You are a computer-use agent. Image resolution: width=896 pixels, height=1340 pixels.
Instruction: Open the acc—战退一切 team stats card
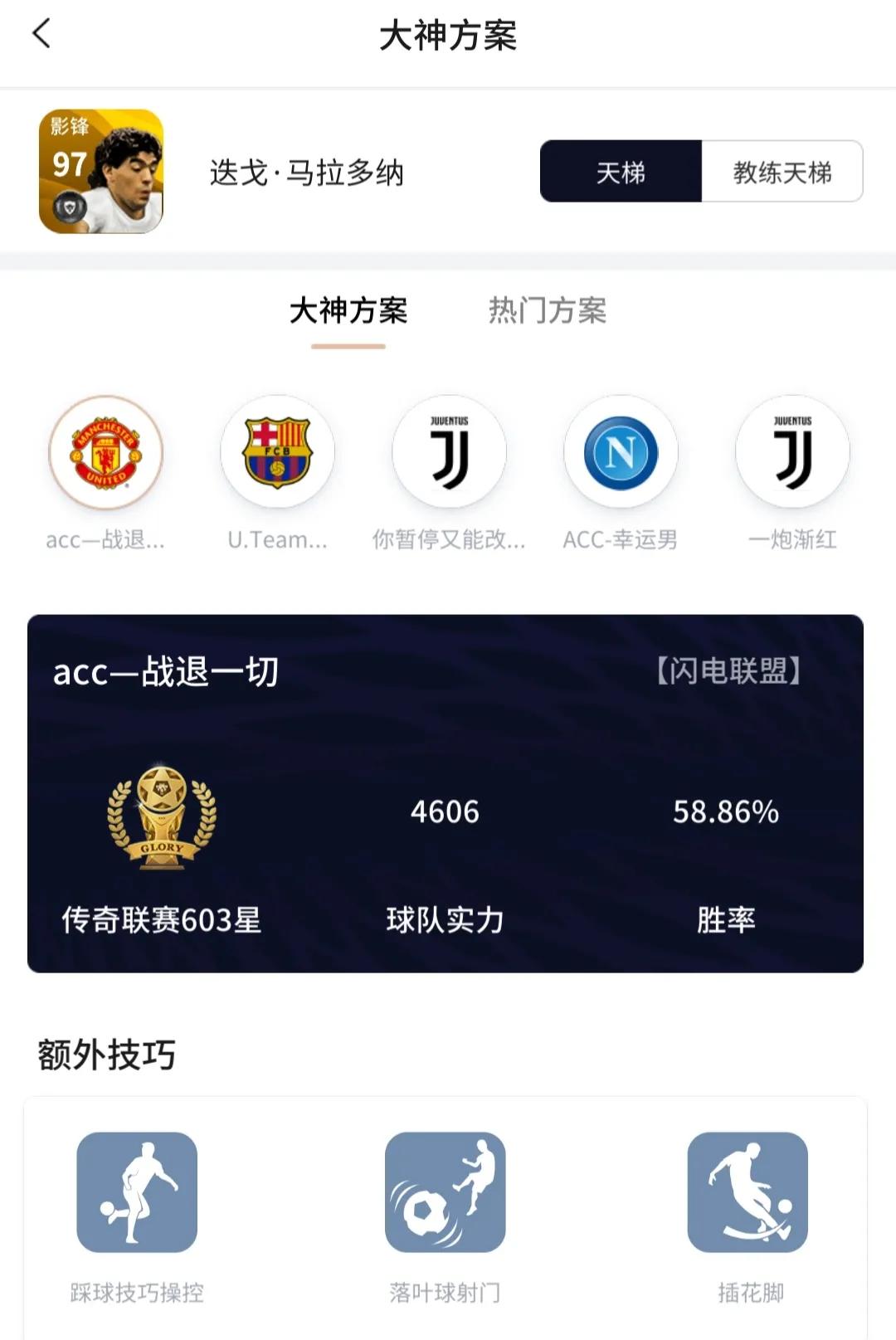pyautogui.click(x=446, y=793)
